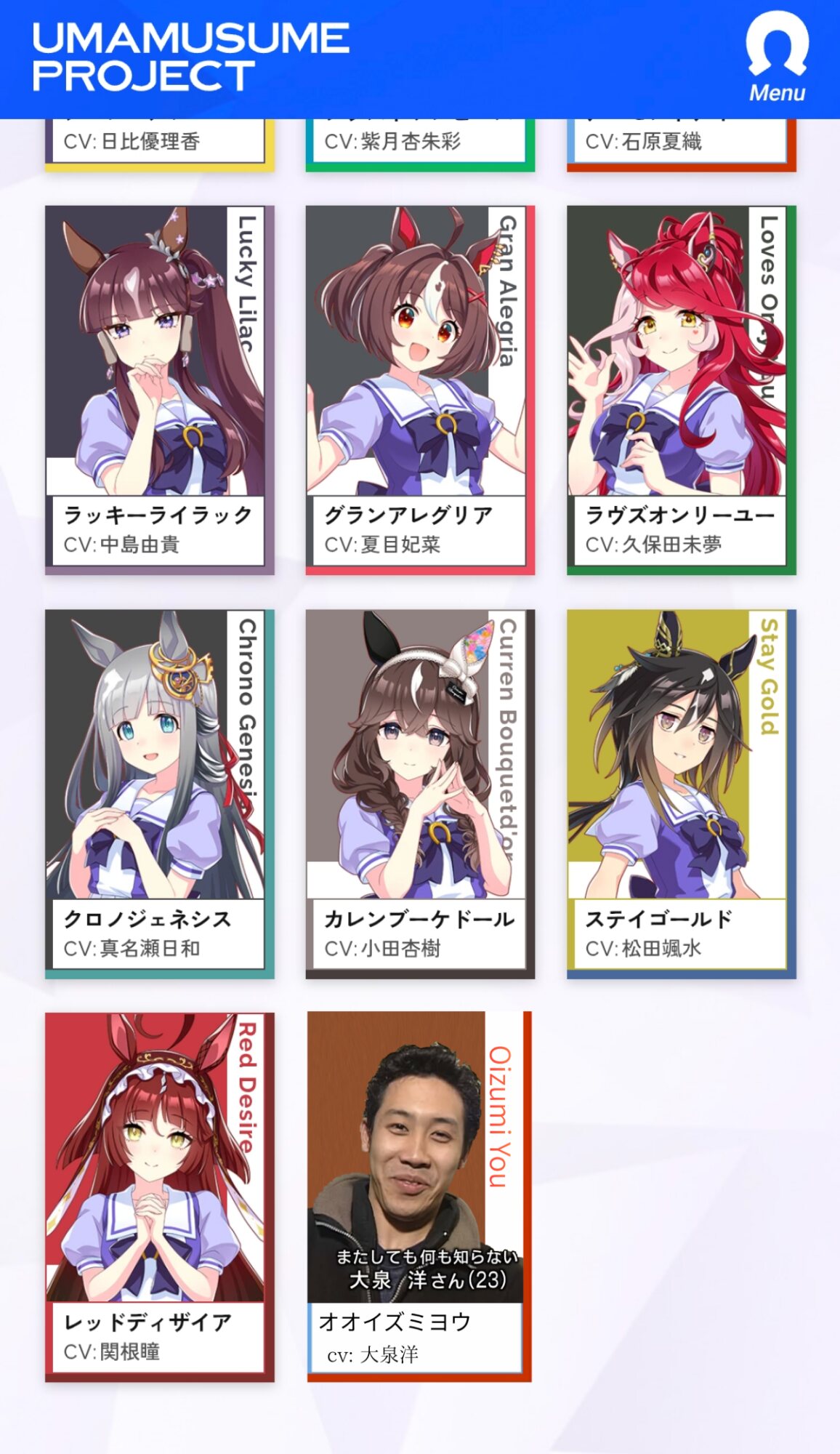View the Loves Only You character card

tap(682, 390)
